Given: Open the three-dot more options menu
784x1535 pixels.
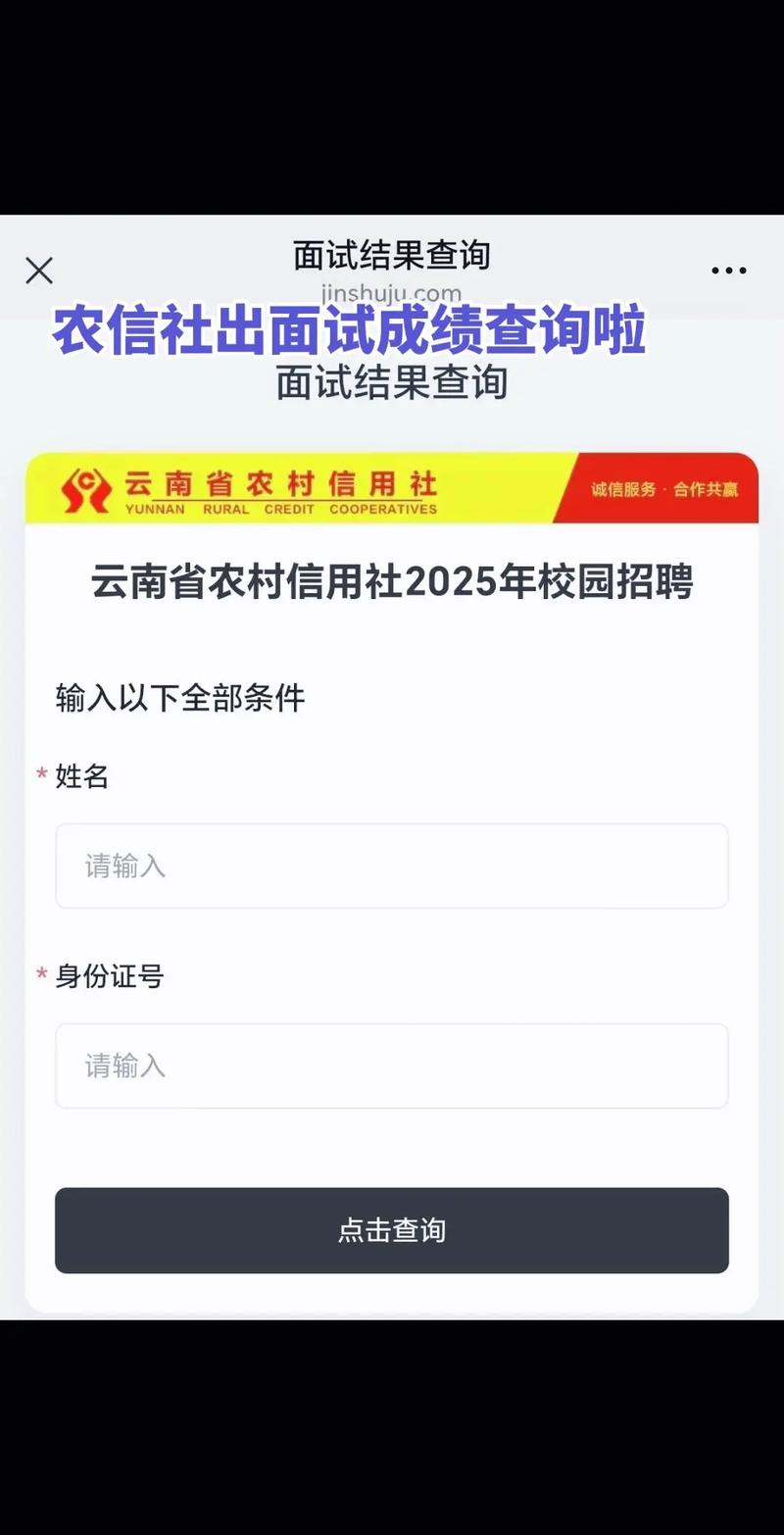Looking at the screenshot, I should point(728,271).
